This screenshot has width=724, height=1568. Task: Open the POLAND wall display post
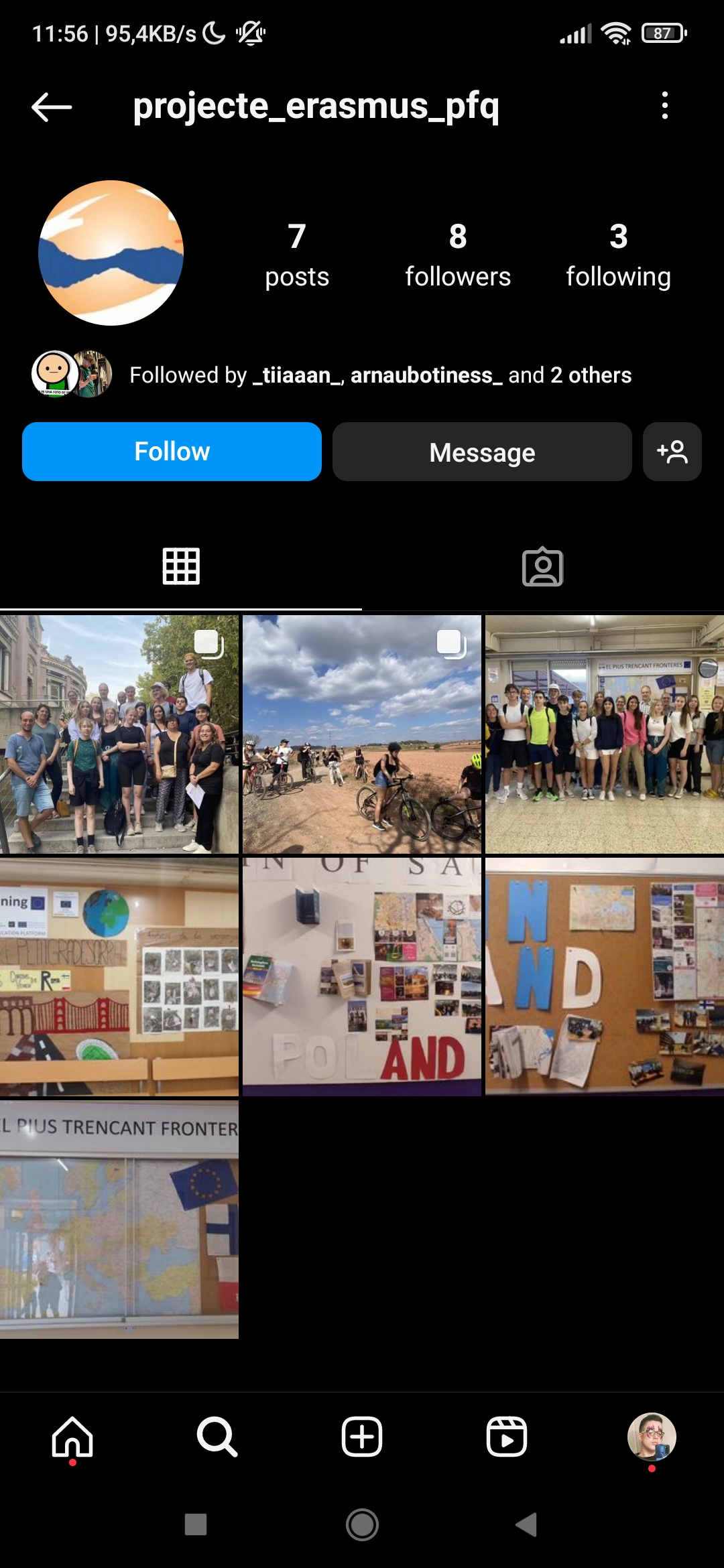pyautogui.click(x=362, y=977)
